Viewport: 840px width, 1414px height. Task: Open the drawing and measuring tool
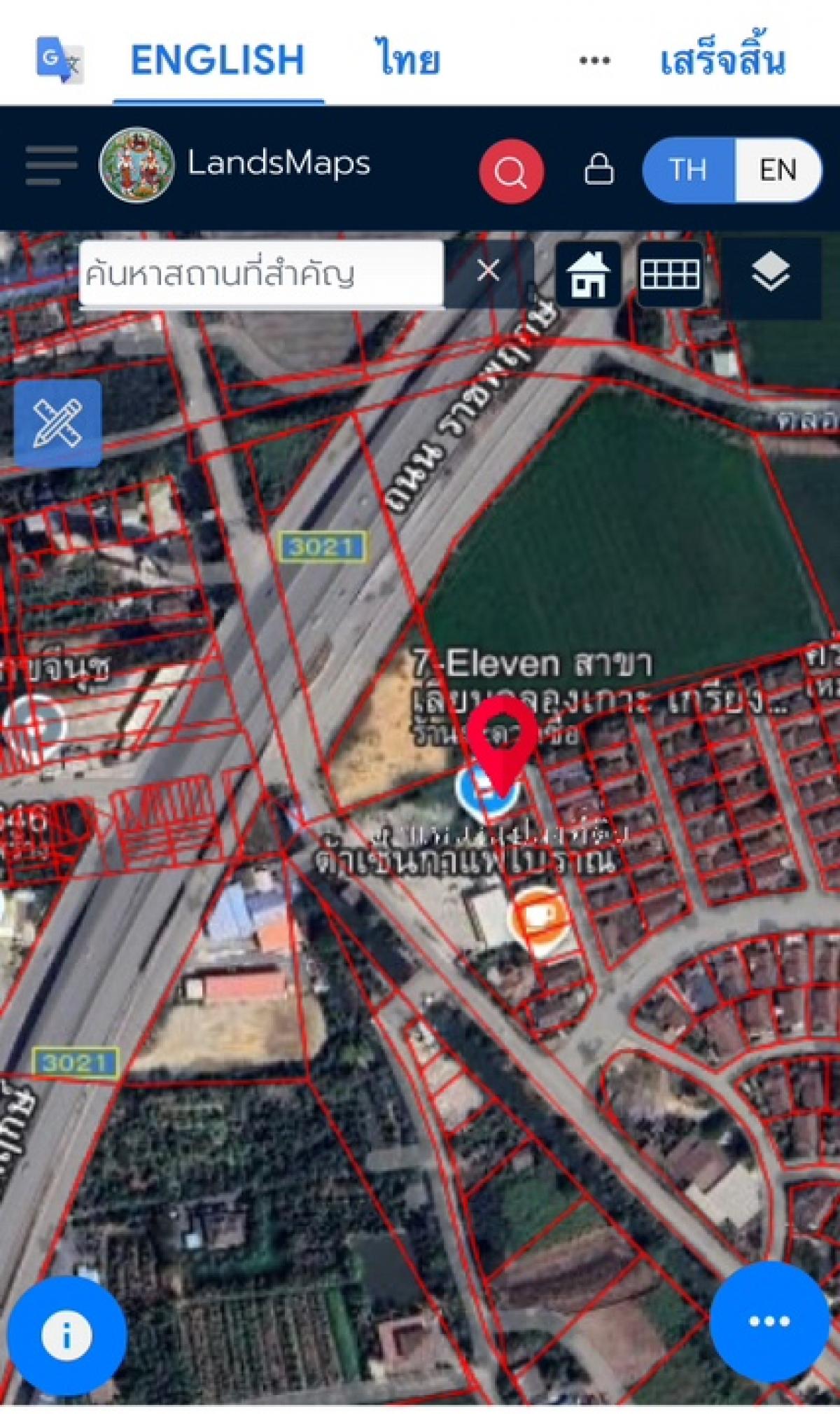coord(58,423)
